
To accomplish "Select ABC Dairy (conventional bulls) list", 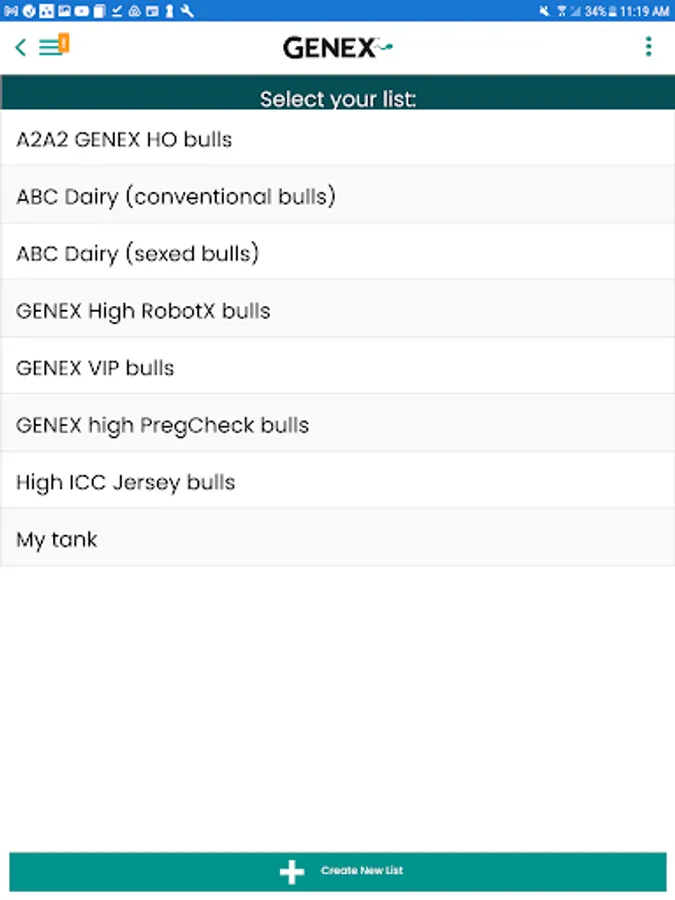I will click(337, 196).
